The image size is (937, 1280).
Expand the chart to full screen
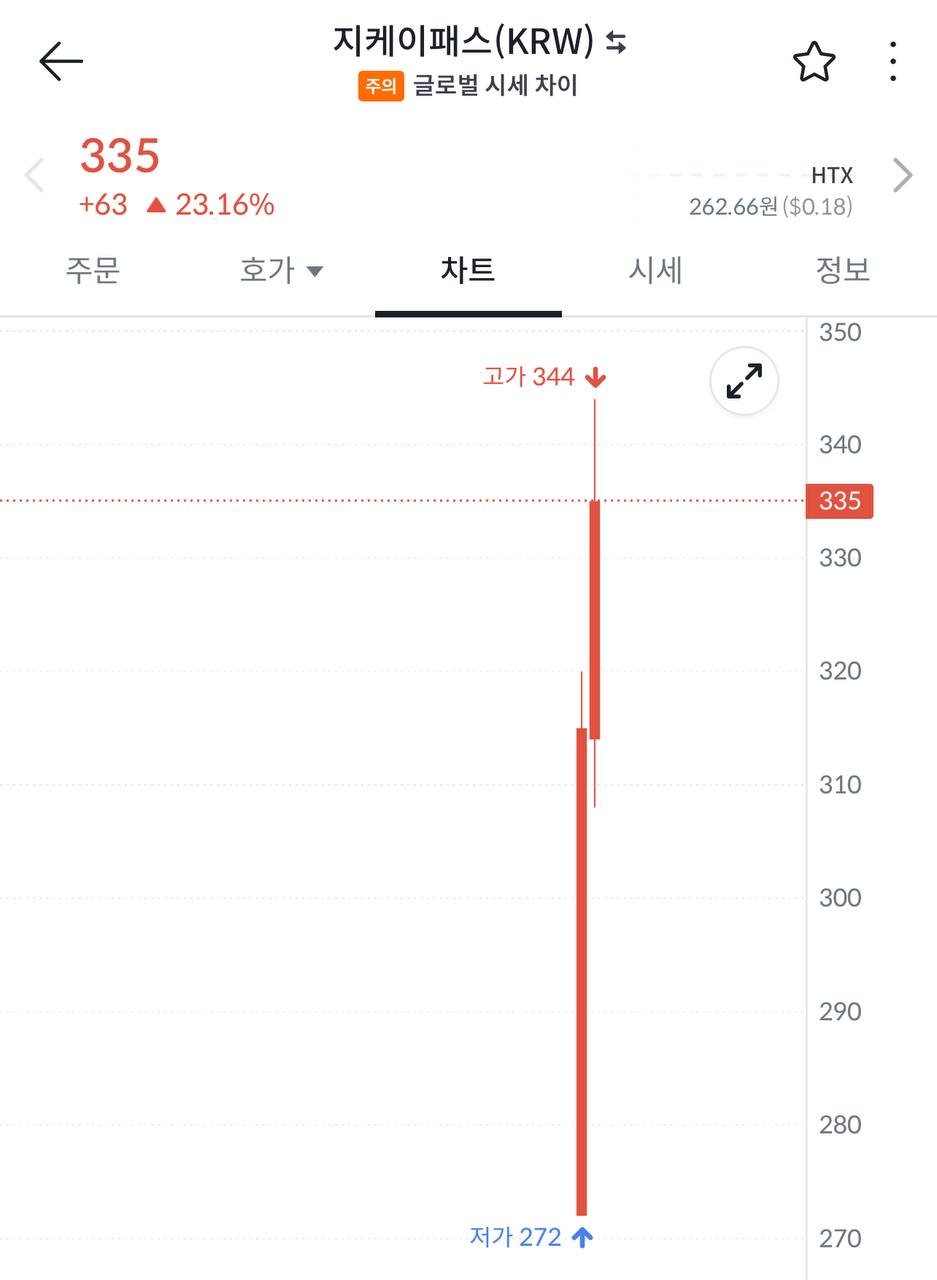(744, 381)
